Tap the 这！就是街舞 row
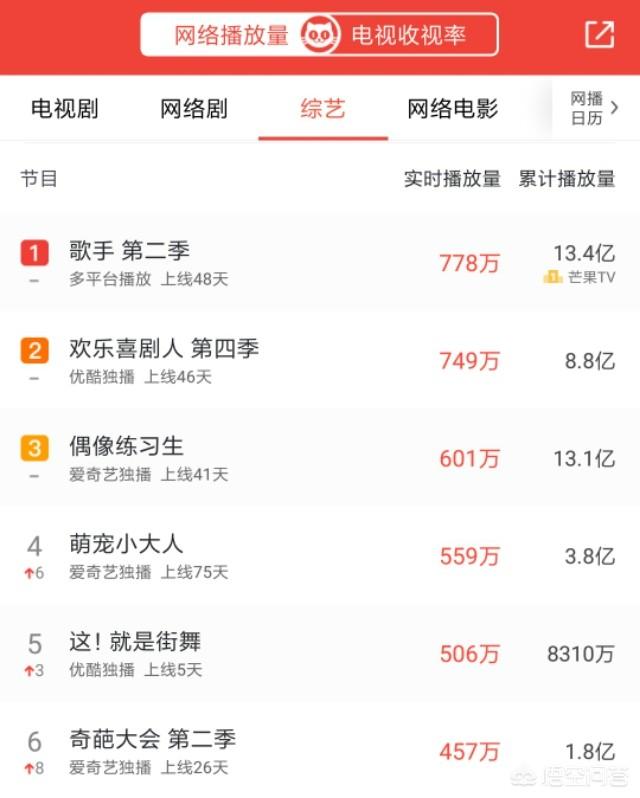640x798 pixels. 320,654
